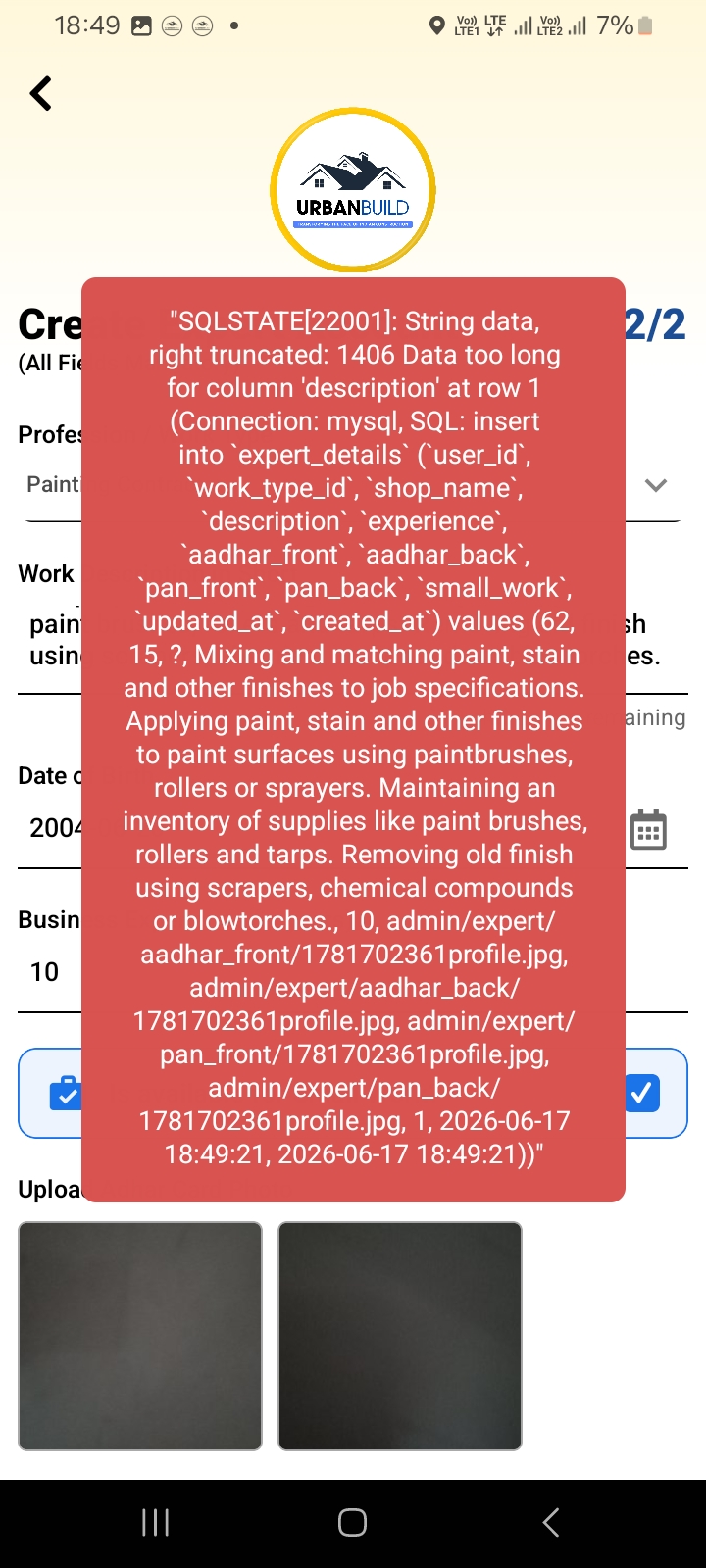The image size is (706, 1568).
Task: Expand the Profession dropdown chevron
Action: [x=656, y=485]
